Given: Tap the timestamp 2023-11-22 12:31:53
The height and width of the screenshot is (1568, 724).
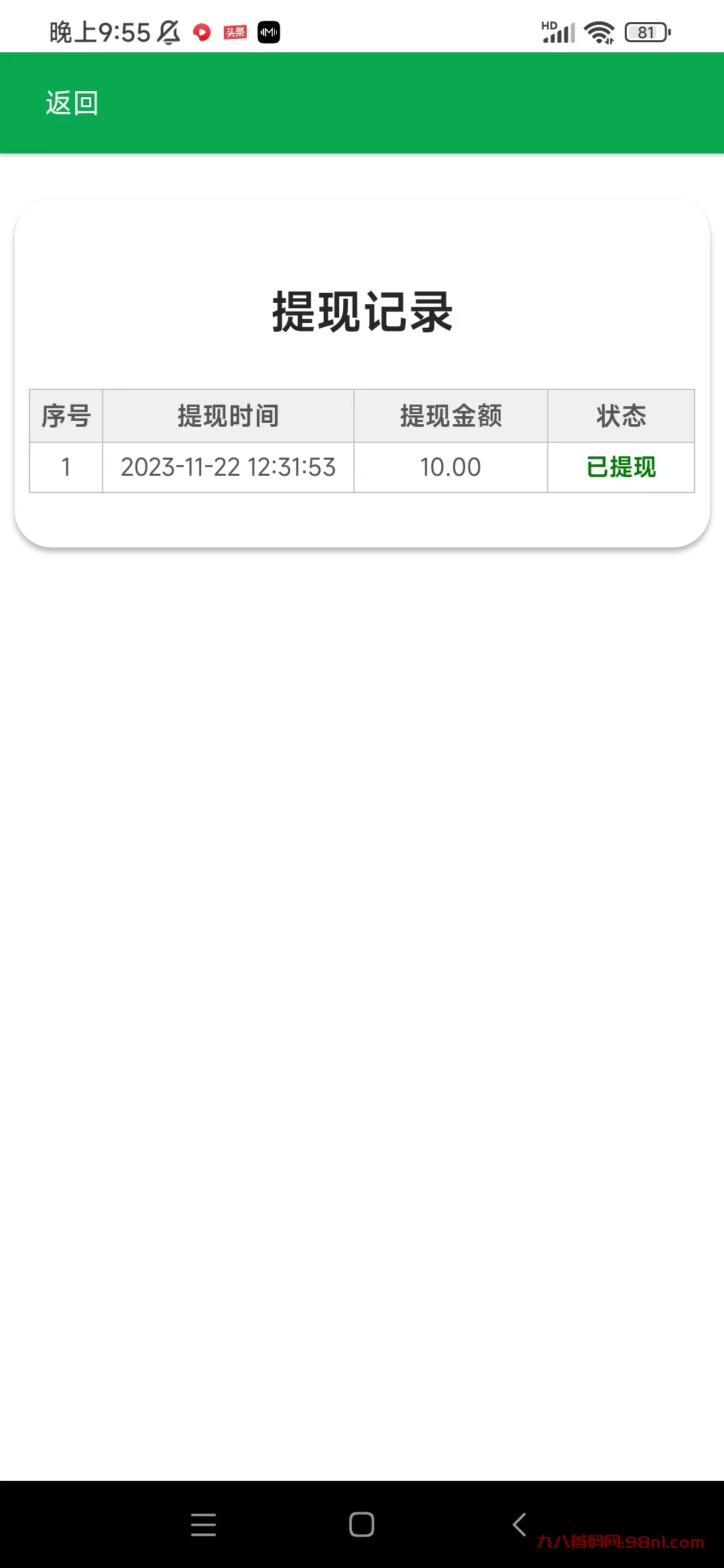Looking at the screenshot, I should [x=227, y=467].
